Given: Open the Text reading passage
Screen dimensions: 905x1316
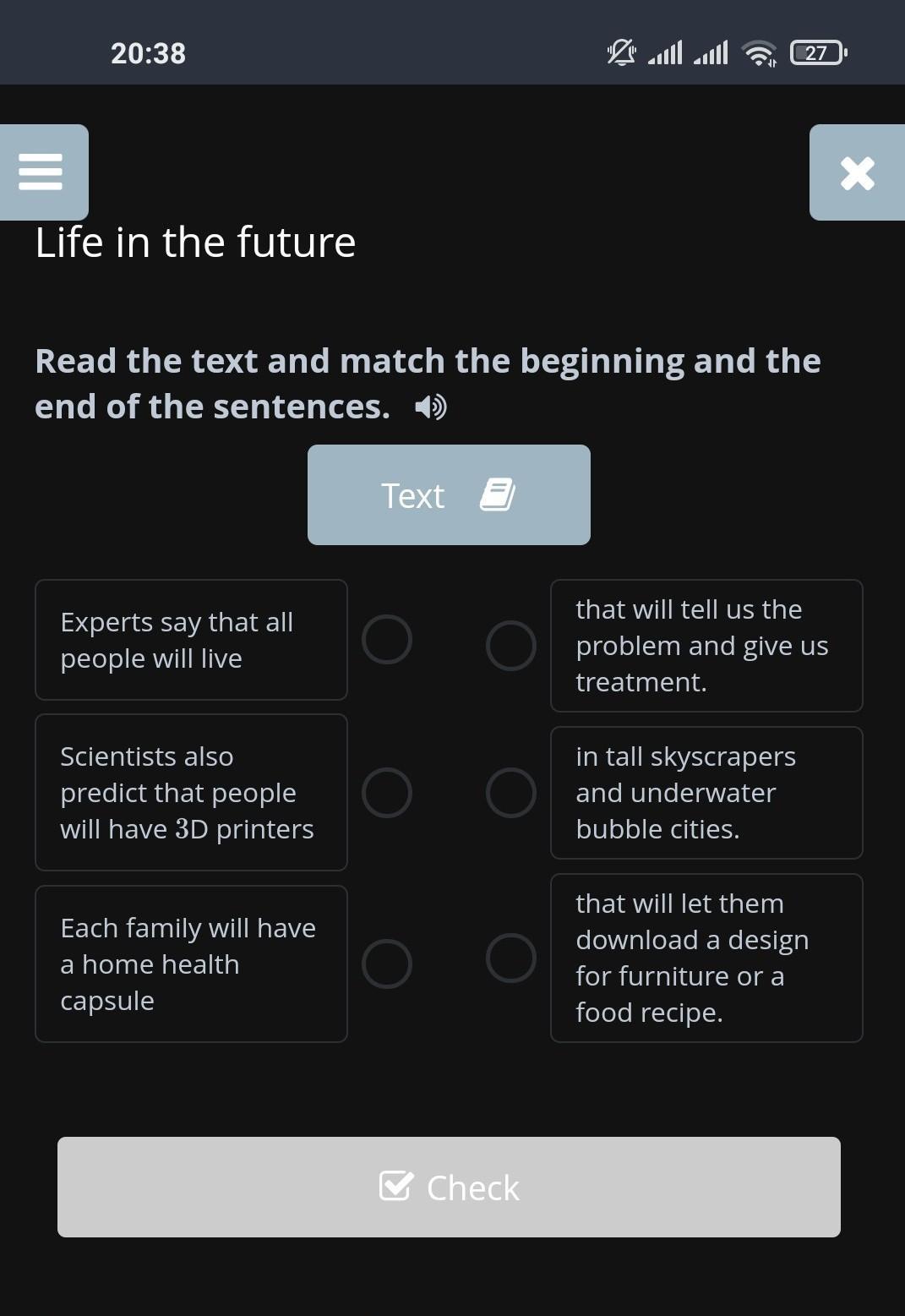Looking at the screenshot, I should point(449,495).
